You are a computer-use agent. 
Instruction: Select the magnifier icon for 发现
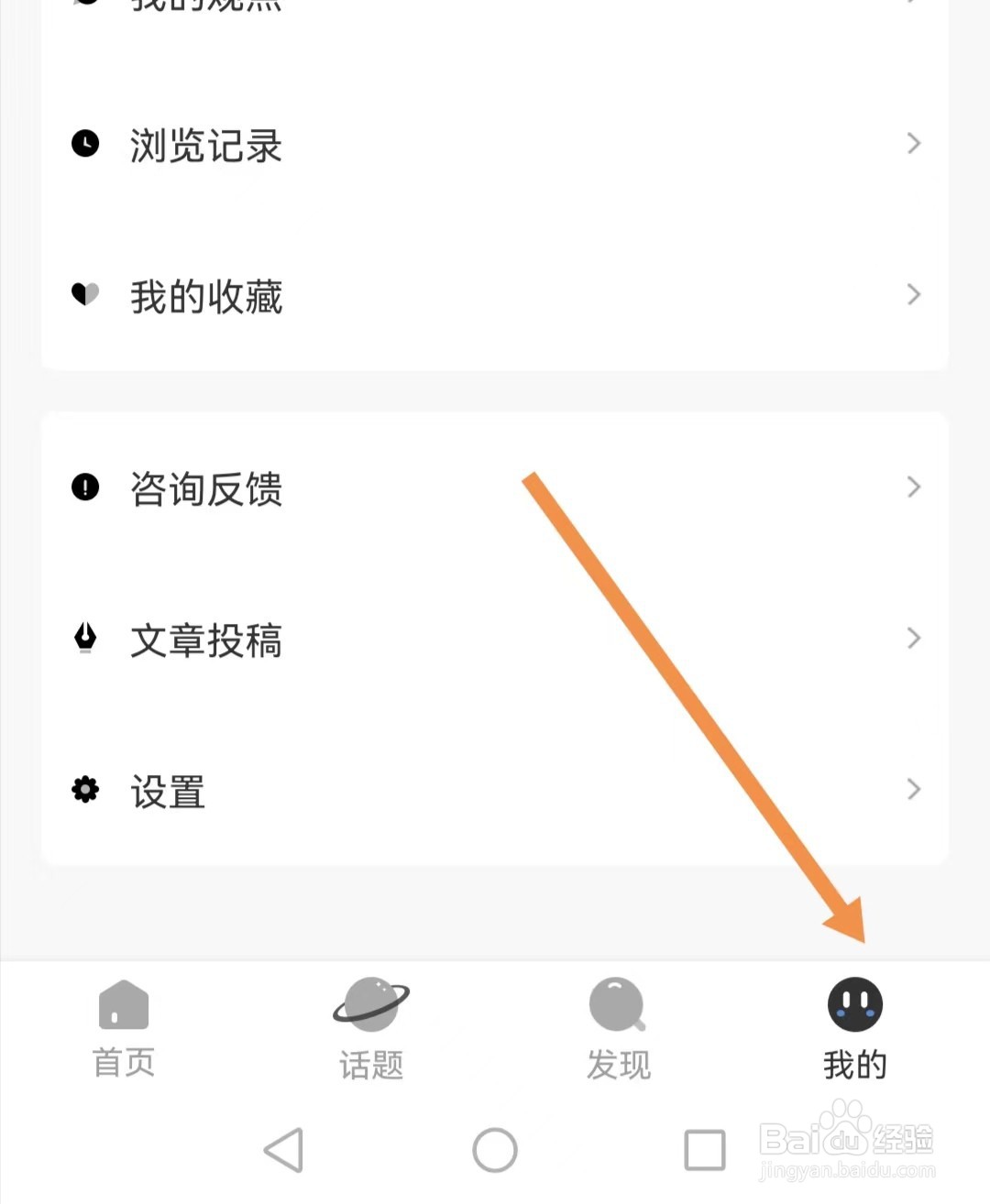tap(616, 1005)
